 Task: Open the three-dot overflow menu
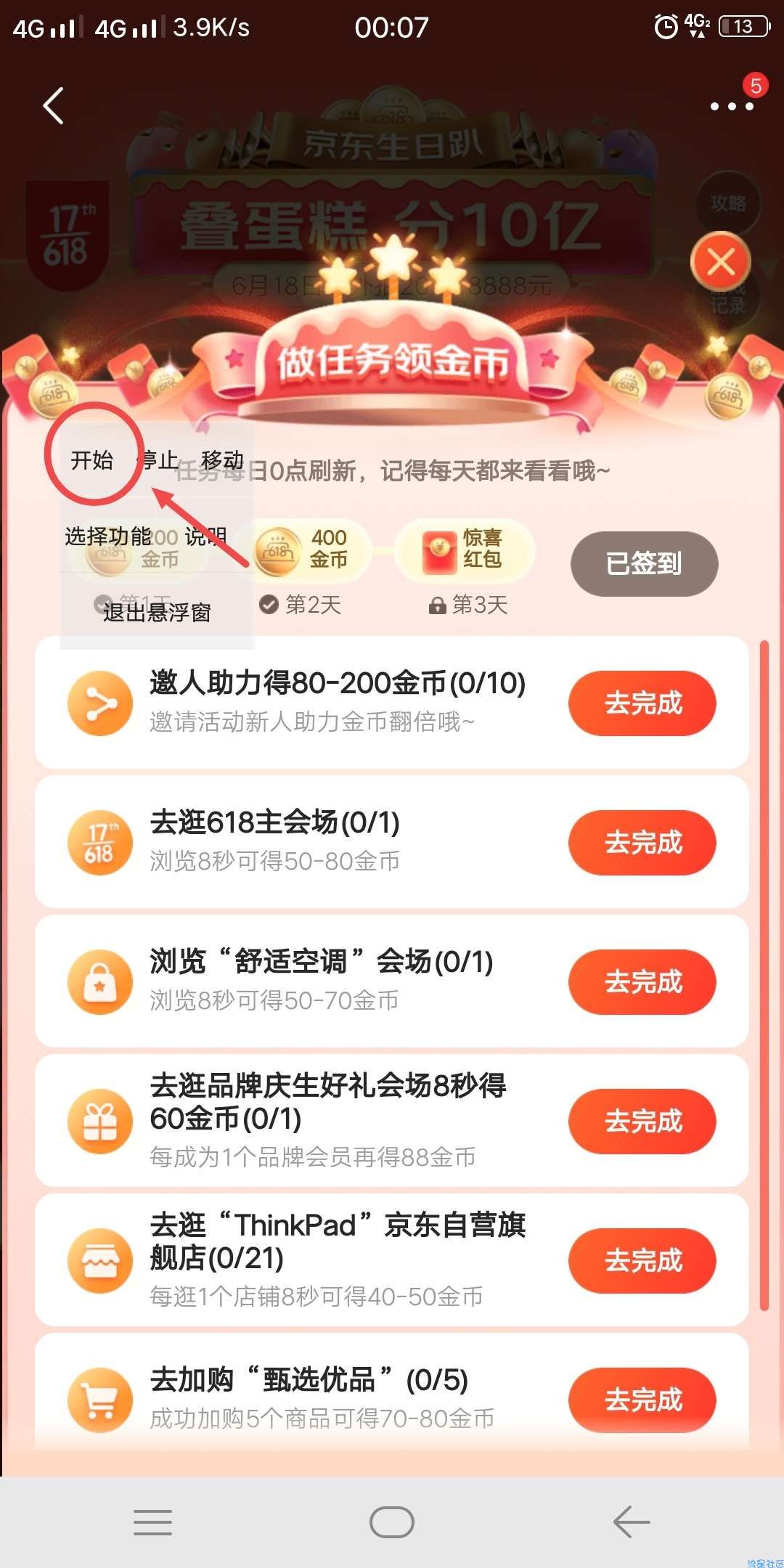pyautogui.click(x=731, y=107)
